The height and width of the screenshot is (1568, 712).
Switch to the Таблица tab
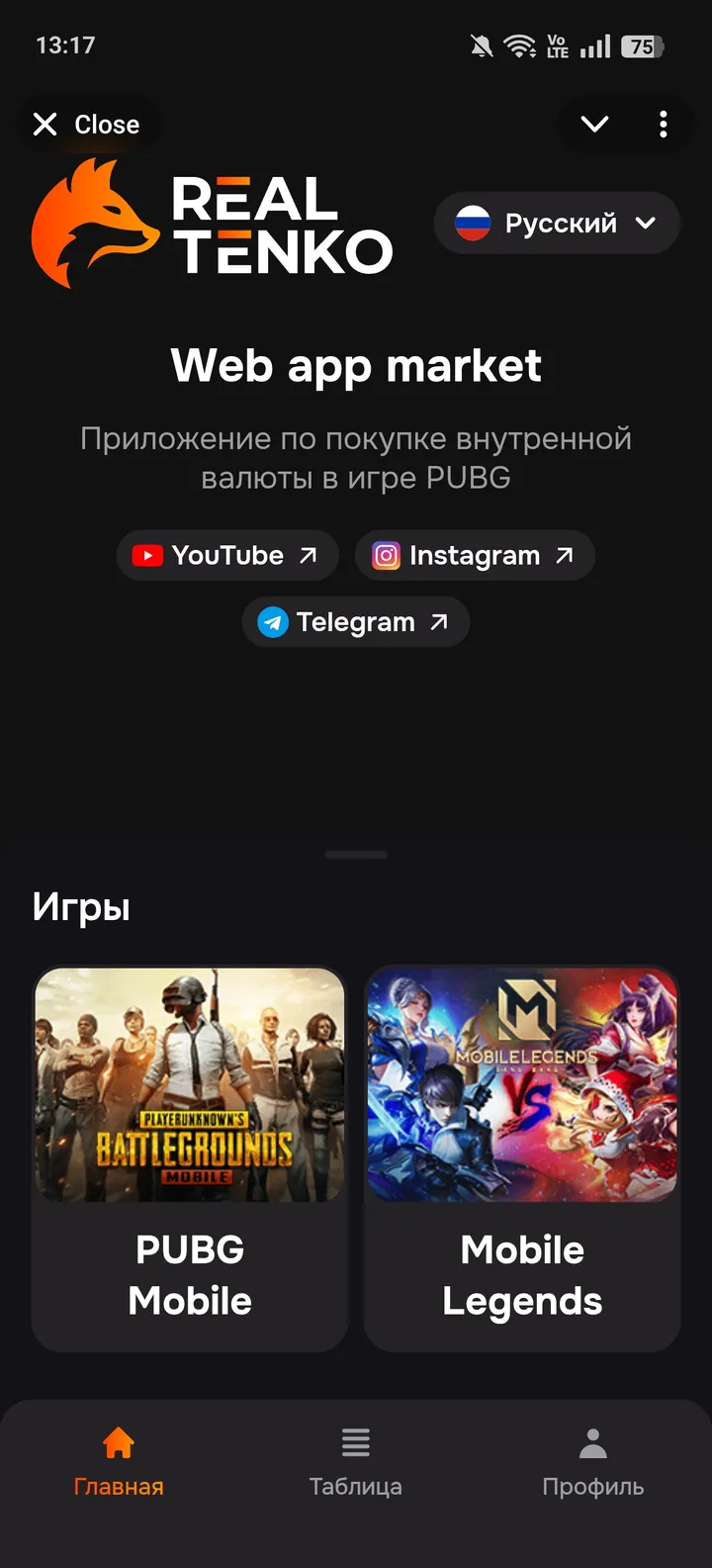point(356,1462)
